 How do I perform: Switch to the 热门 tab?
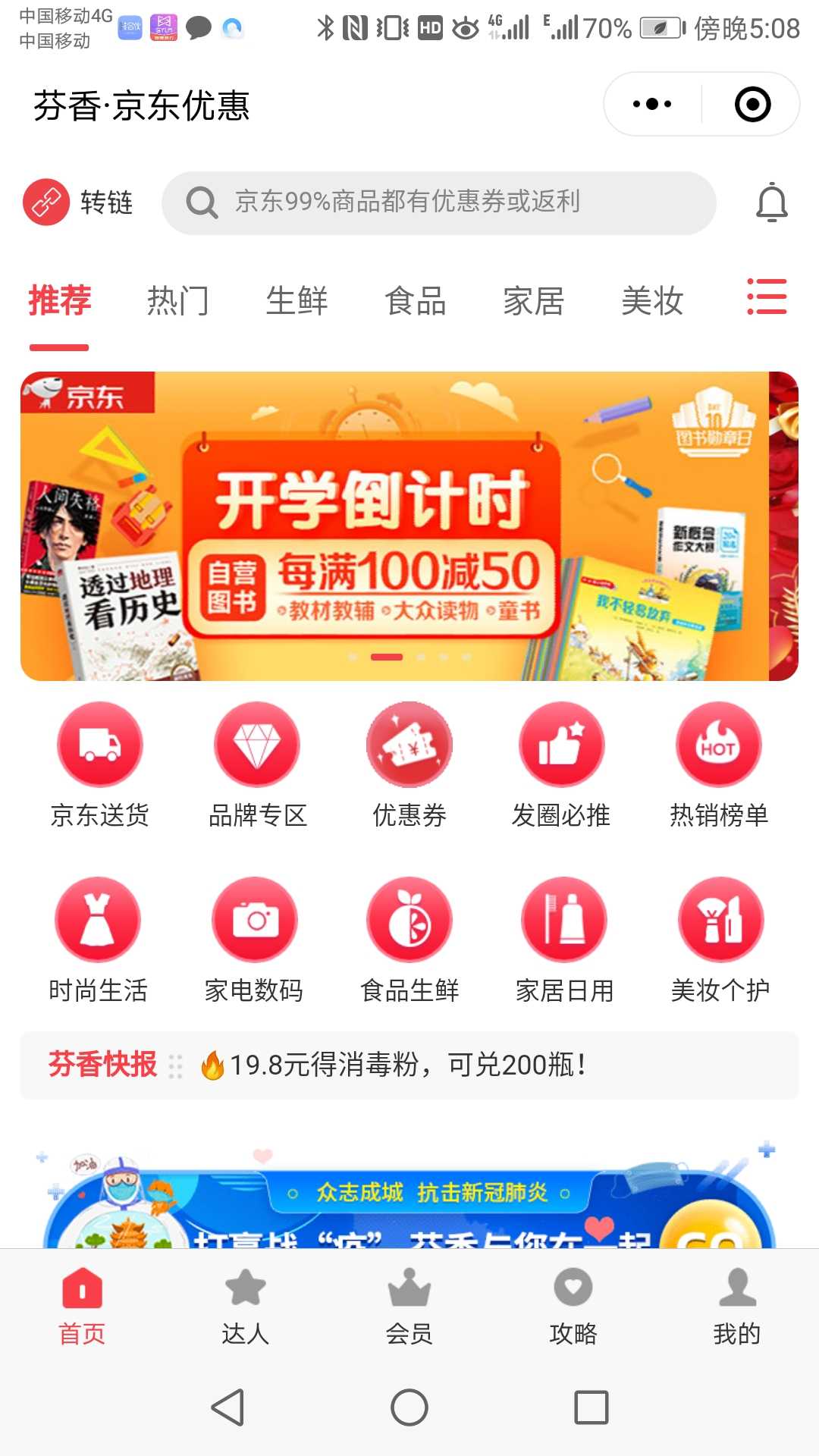click(178, 301)
